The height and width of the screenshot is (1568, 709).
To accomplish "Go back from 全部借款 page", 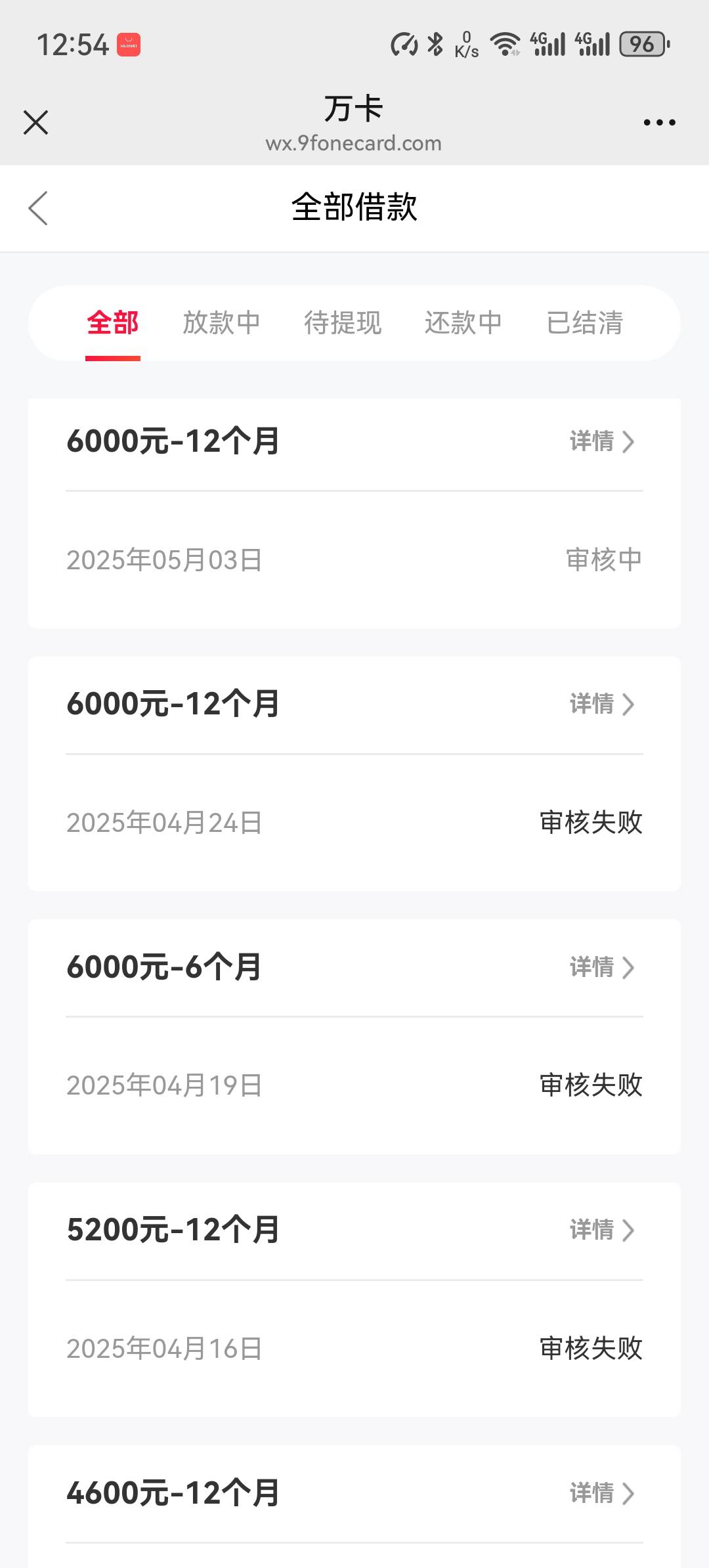I will [38, 208].
